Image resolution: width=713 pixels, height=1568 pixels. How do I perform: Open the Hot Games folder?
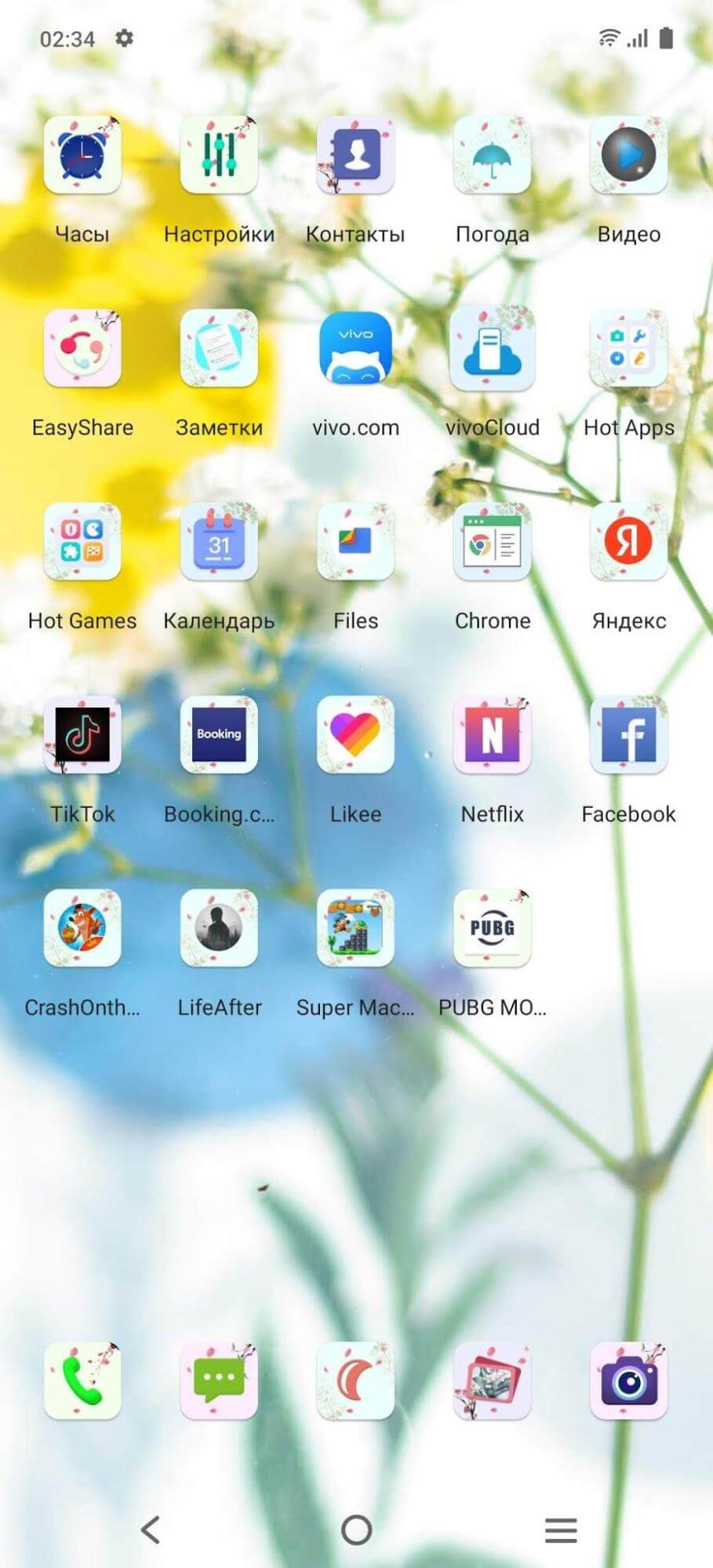[82, 541]
